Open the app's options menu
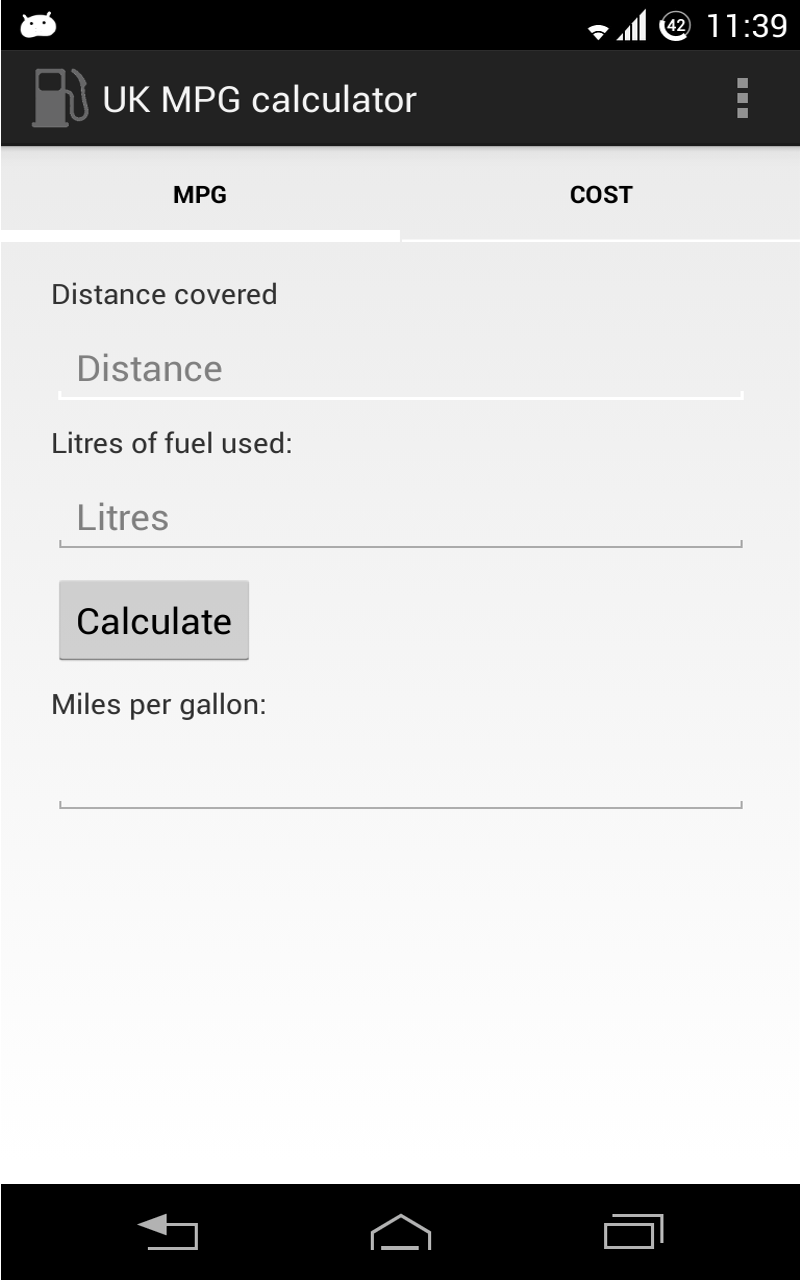This screenshot has width=800, height=1280. click(x=742, y=97)
